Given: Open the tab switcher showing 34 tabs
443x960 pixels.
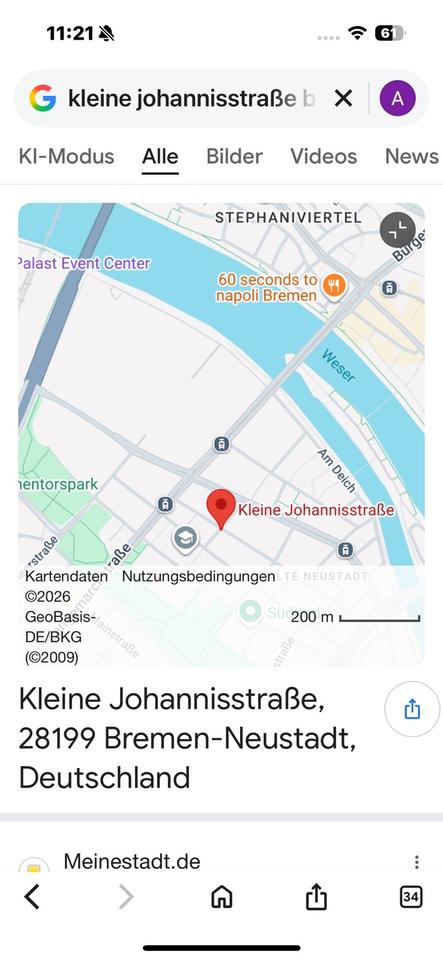Looking at the screenshot, I should tap(411, 898).
